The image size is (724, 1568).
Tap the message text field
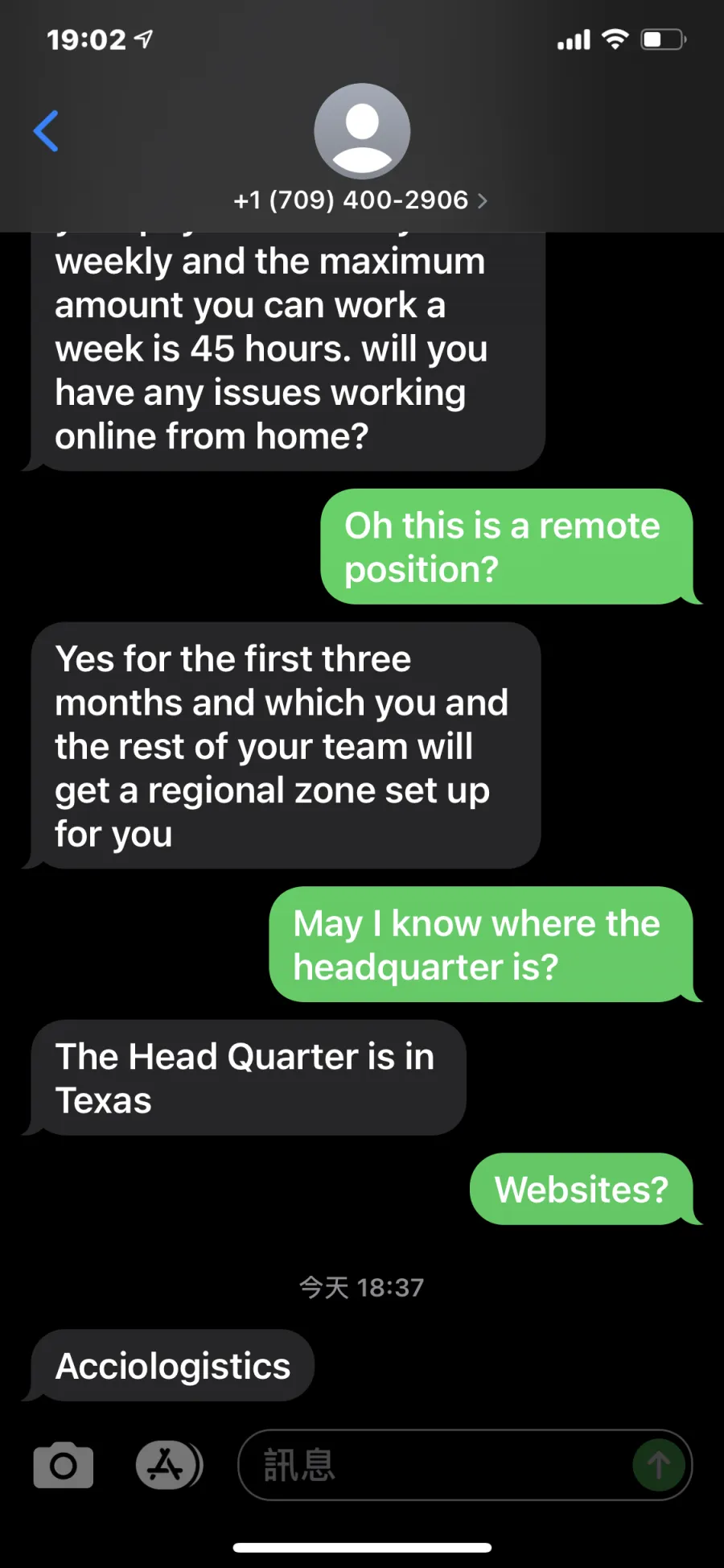point(434,1465)
